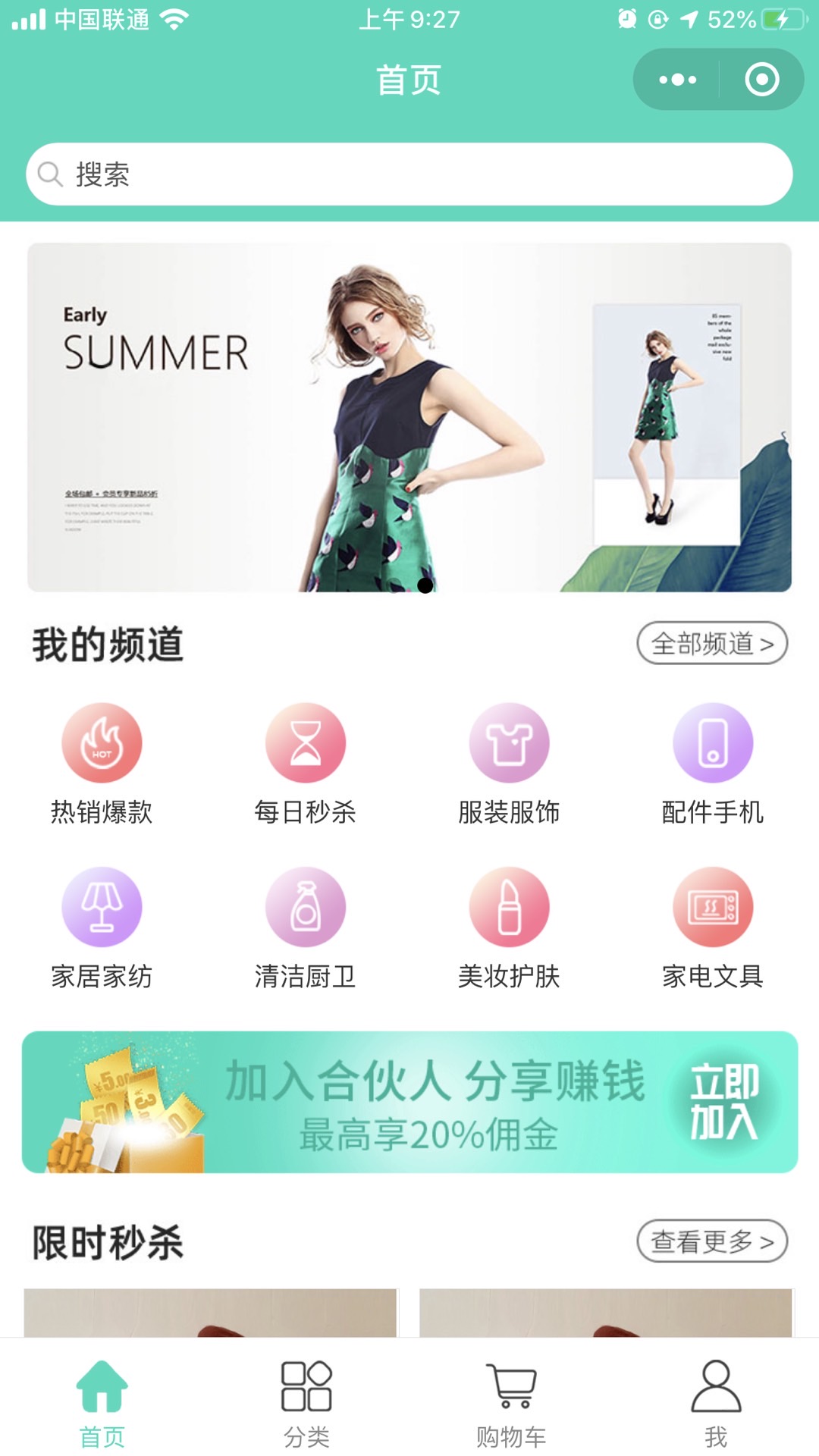Image resolution: width=819 pixels, height=1456 pixels.
Task: Switch to the 首页 tab
Action: click(102, 1403)
